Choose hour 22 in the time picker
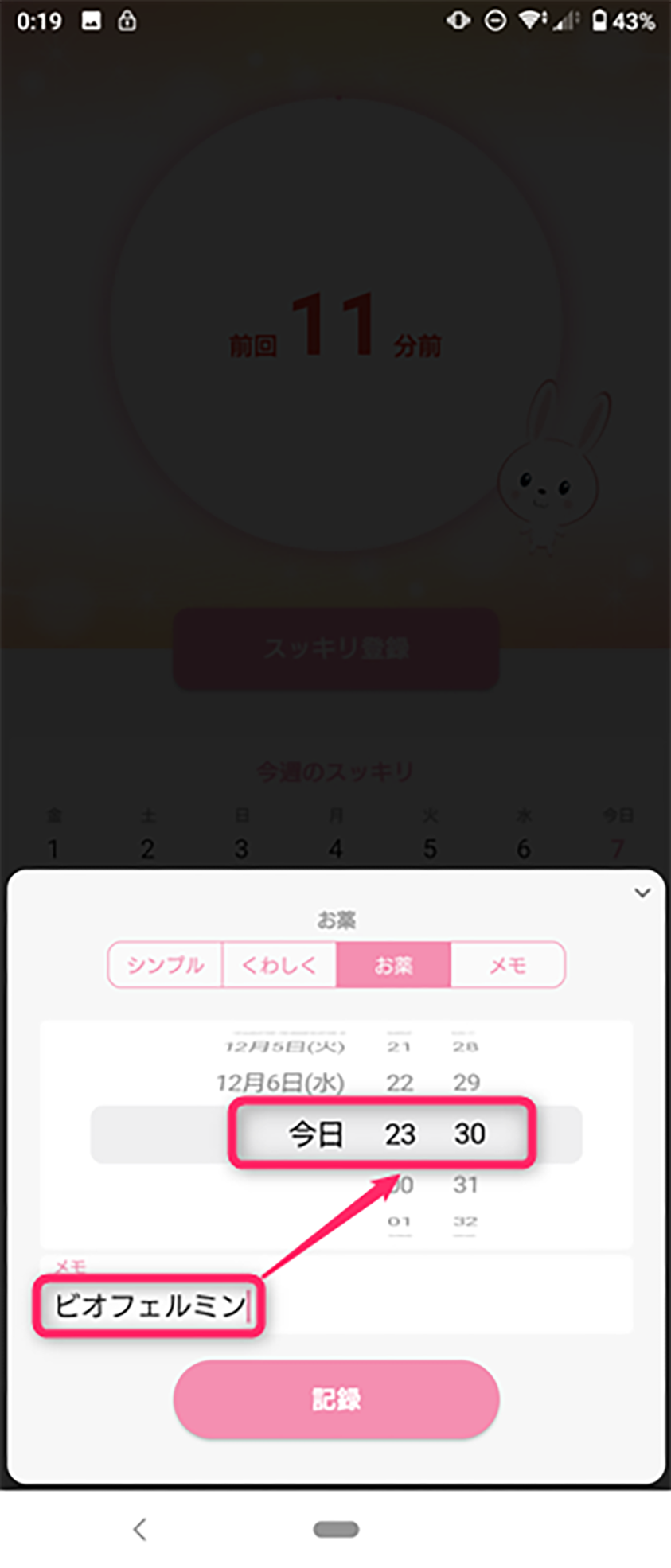 (x=400, y=1083)
